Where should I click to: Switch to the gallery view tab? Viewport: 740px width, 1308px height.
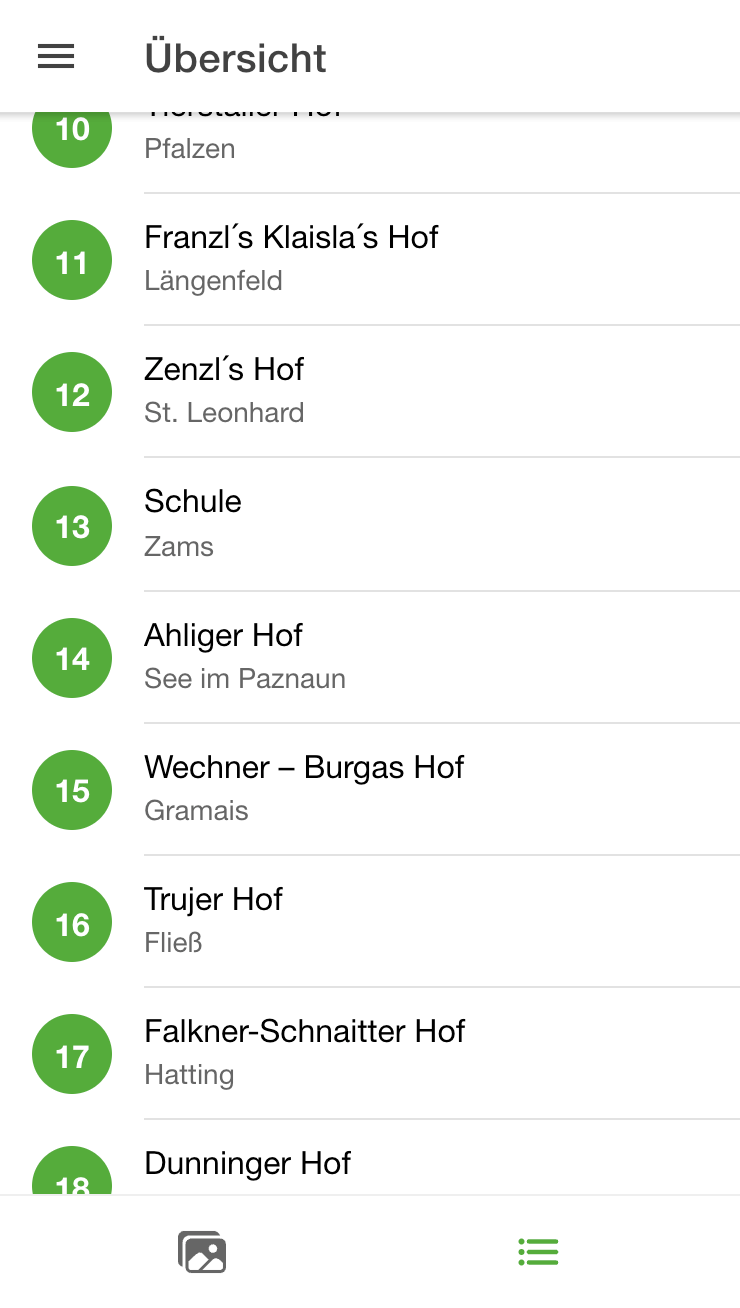point(202,1252)
